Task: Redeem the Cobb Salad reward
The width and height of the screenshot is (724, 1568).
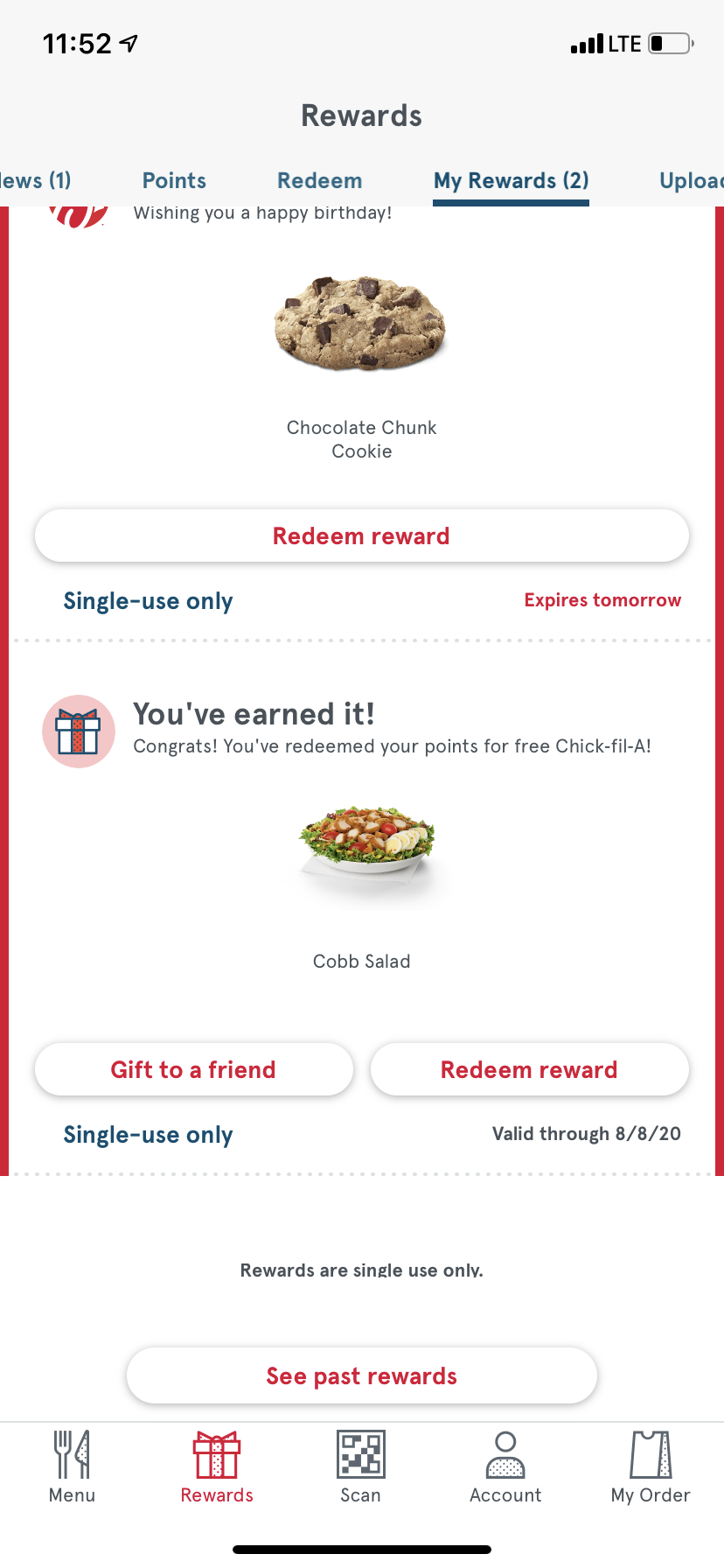Action: pos(529,1069)
